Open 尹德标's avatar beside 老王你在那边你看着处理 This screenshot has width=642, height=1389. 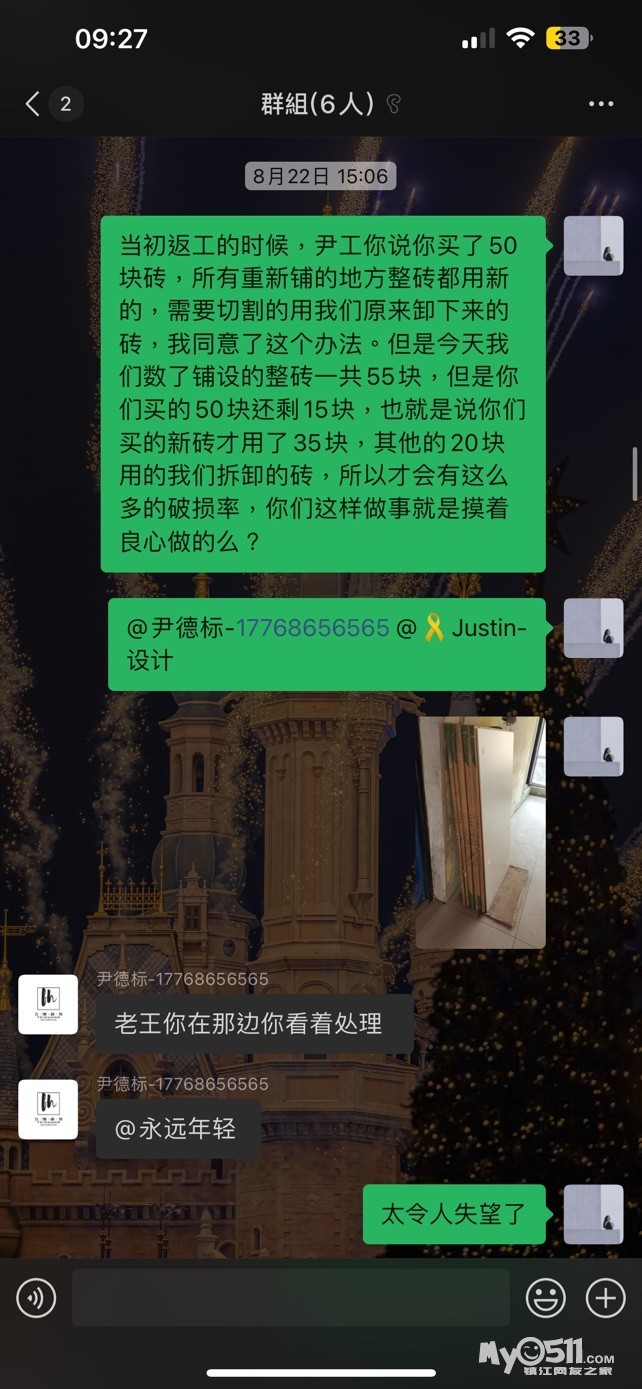point(48,1004)
